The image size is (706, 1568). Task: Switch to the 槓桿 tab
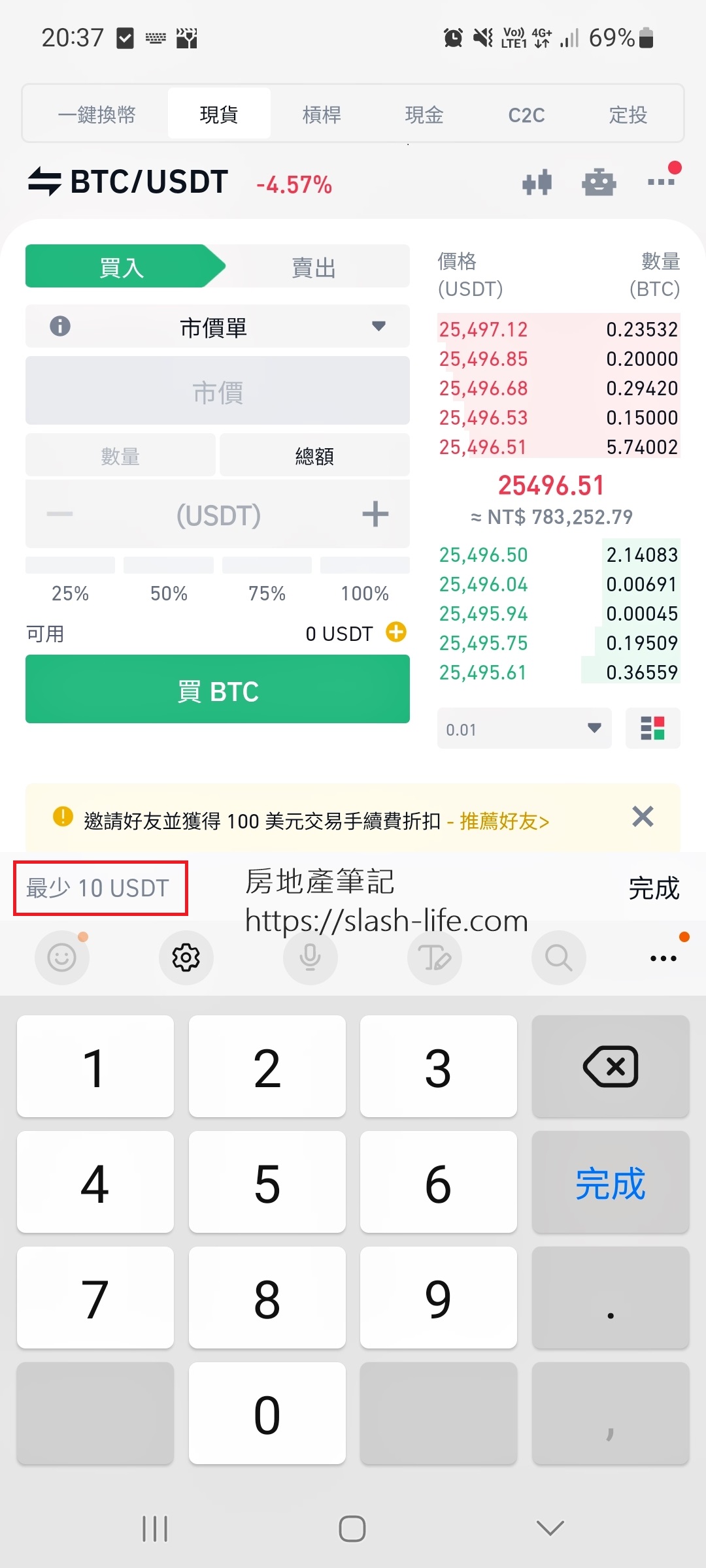point(322,114)
